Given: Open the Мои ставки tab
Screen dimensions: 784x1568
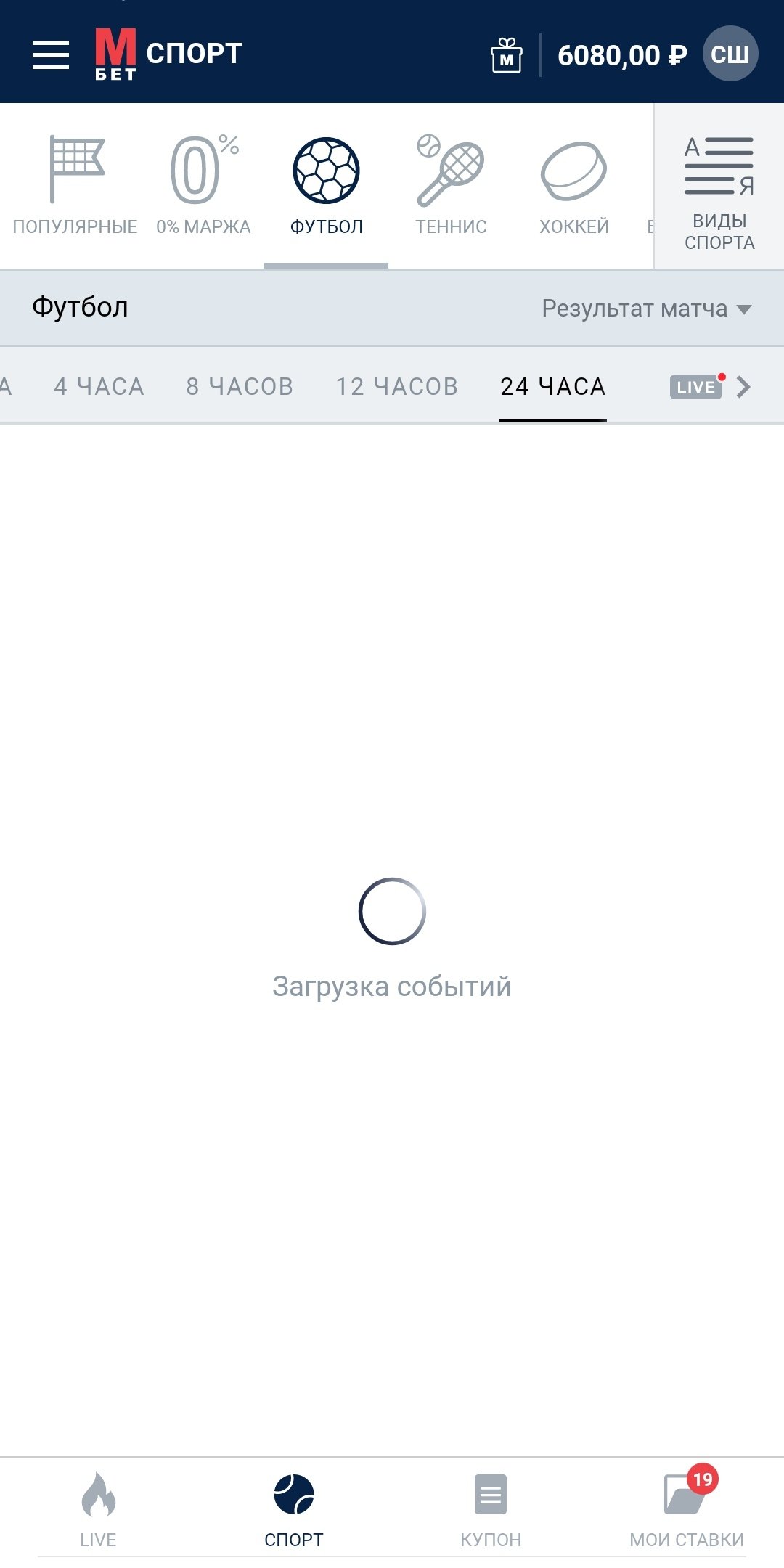Looking at the screenshot, I should [687, 1508].
